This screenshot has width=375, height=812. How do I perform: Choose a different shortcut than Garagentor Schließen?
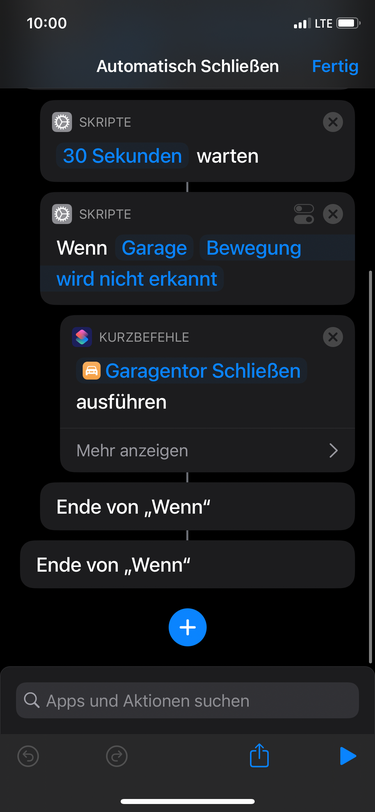[192, 371]
